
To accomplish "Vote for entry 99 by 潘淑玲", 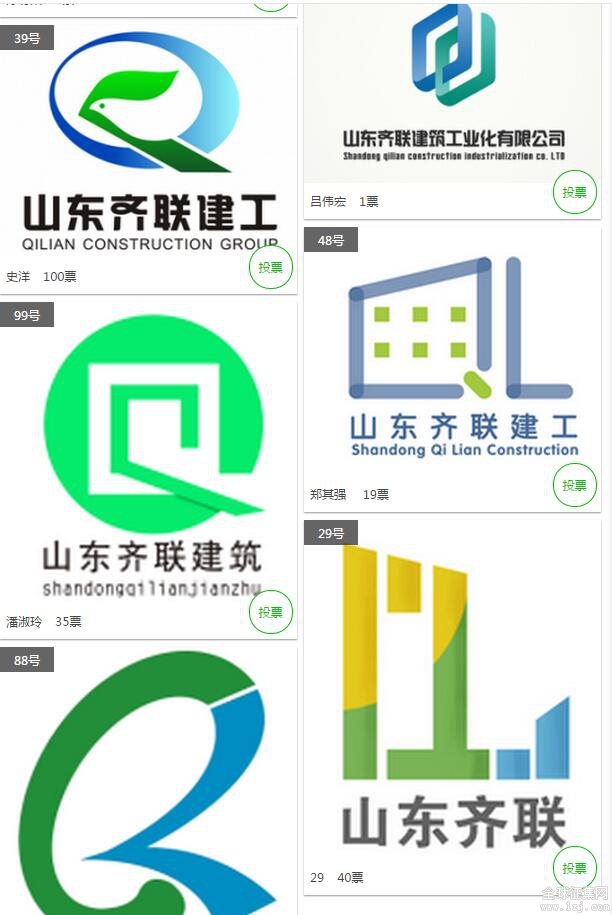I will pos(271,612).
